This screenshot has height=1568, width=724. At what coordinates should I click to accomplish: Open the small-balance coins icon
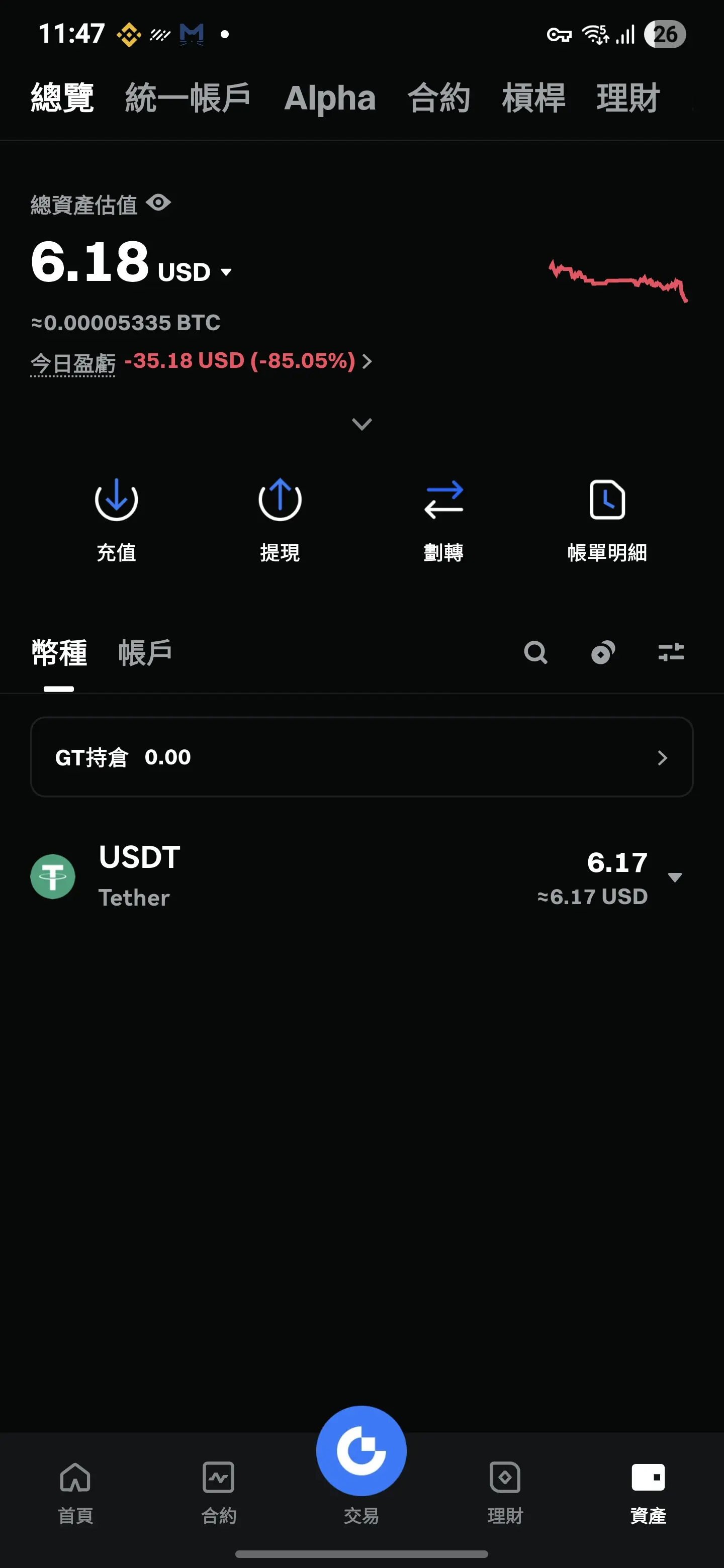[603, 652]
